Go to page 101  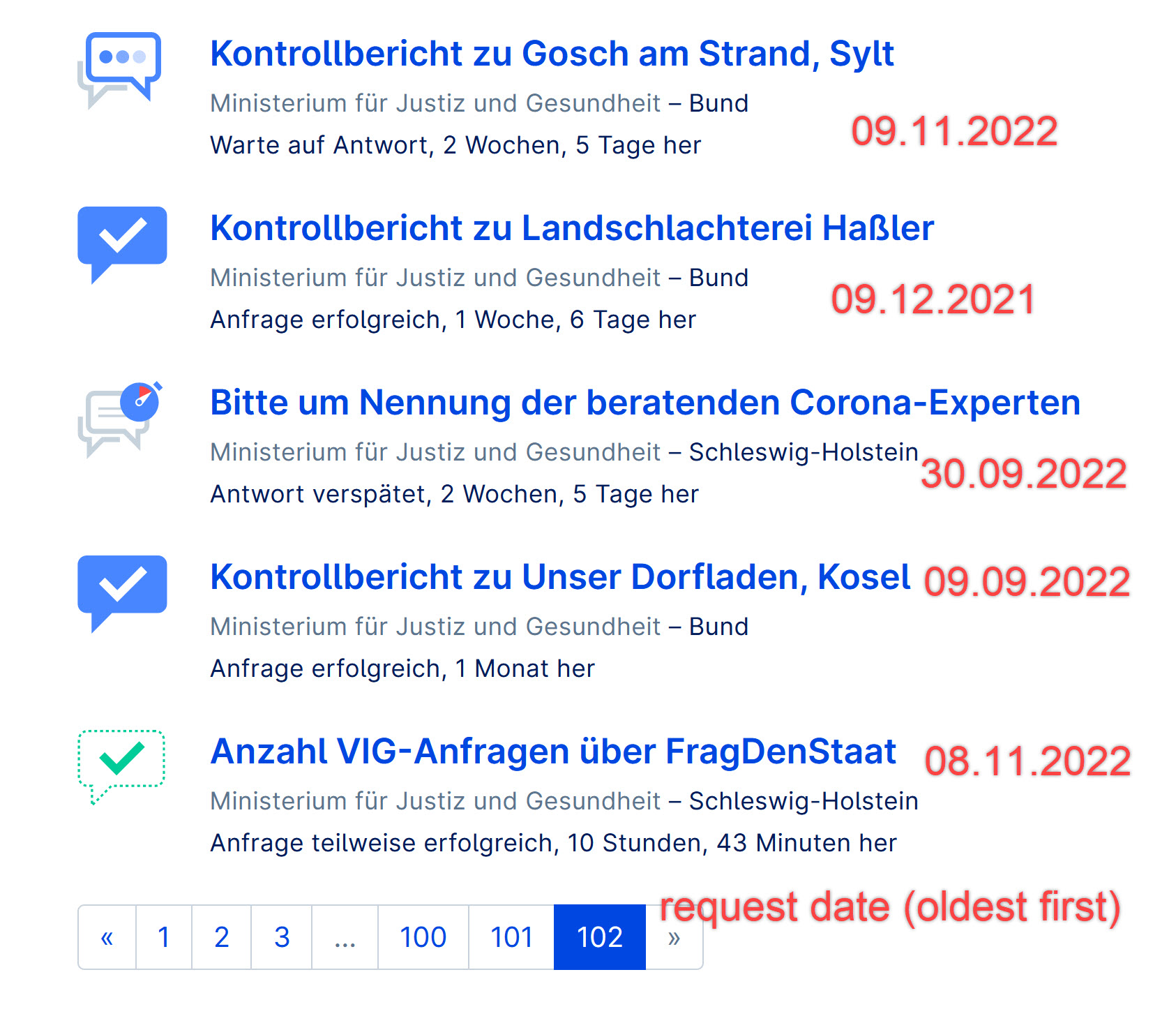511,937
